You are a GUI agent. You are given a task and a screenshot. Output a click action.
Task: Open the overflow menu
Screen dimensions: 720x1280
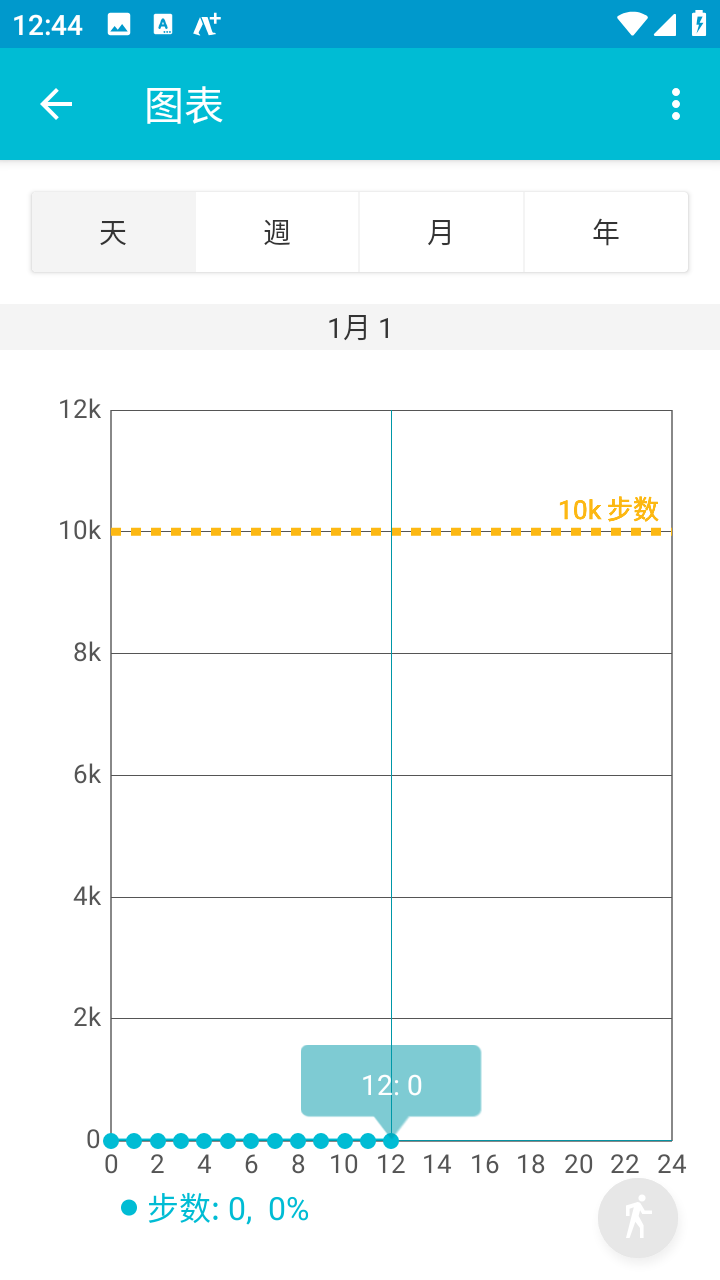[x=676, y=104]
